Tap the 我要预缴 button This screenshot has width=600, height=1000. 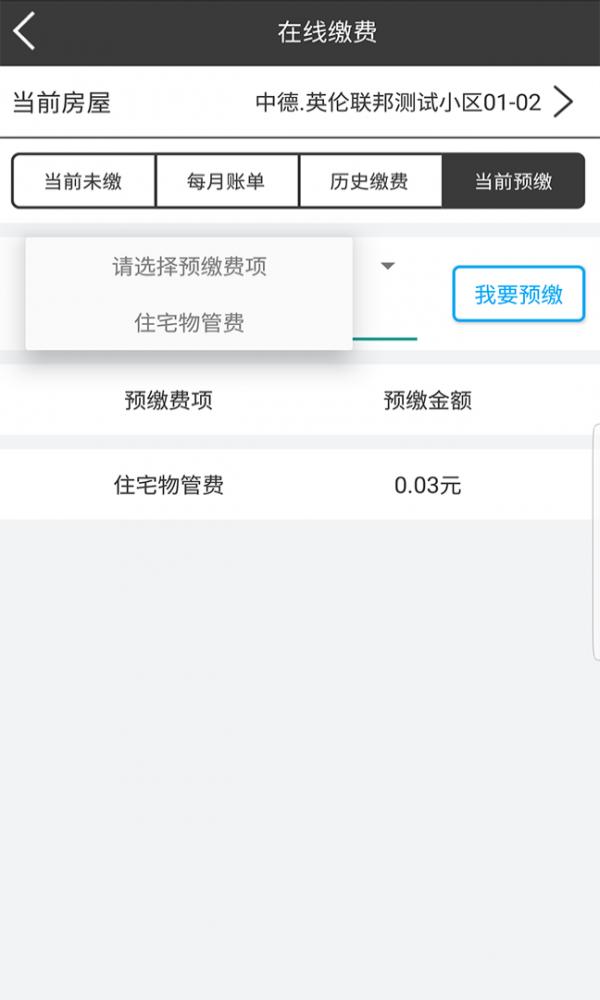518,294
